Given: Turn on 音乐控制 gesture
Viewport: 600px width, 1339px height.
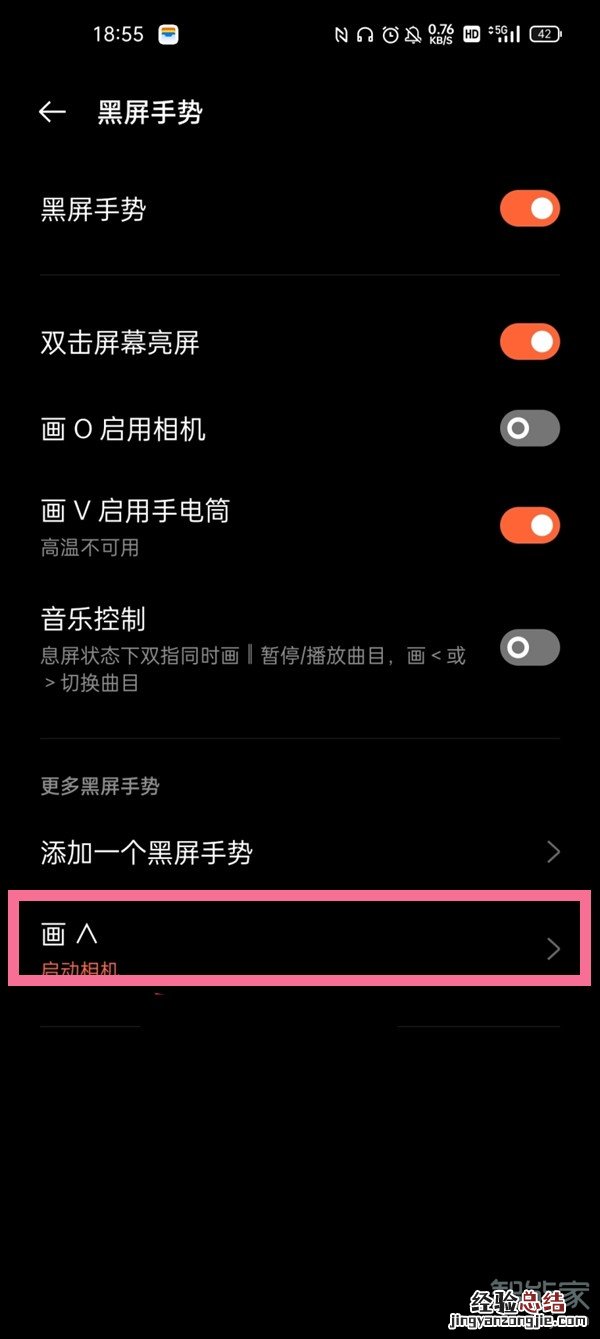Looking at the screenshot, I should [x=529, y=648].
